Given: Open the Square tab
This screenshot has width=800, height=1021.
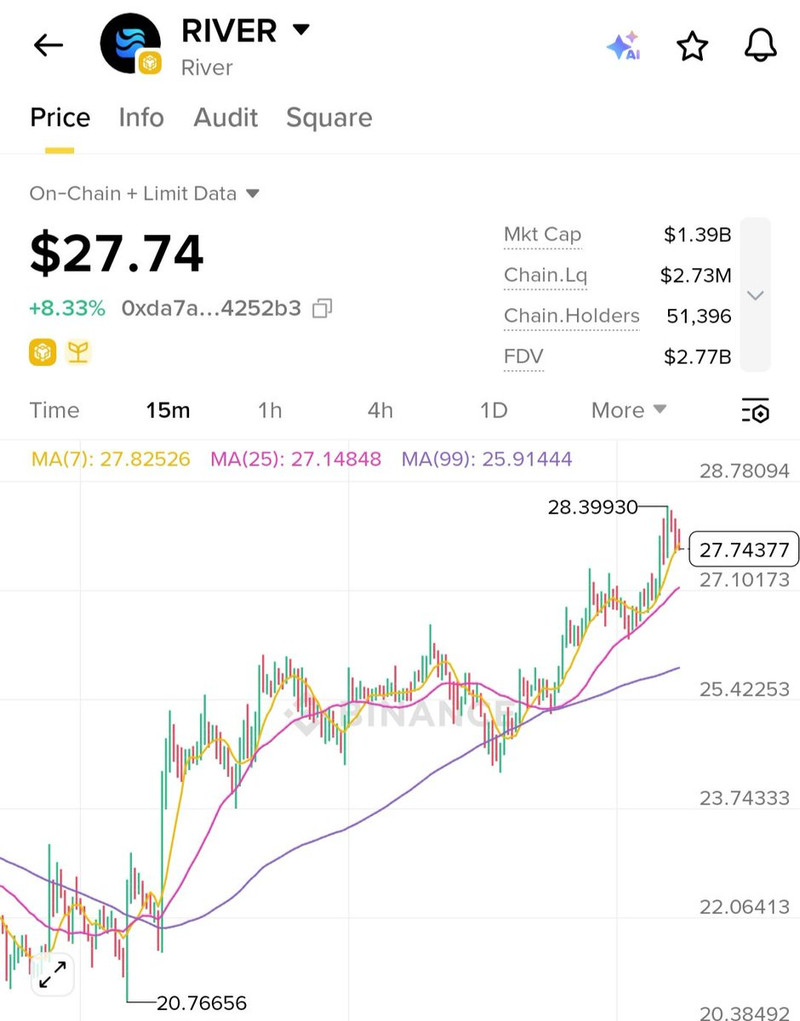Looking at the screenshot, I should (x=329, y=117).
